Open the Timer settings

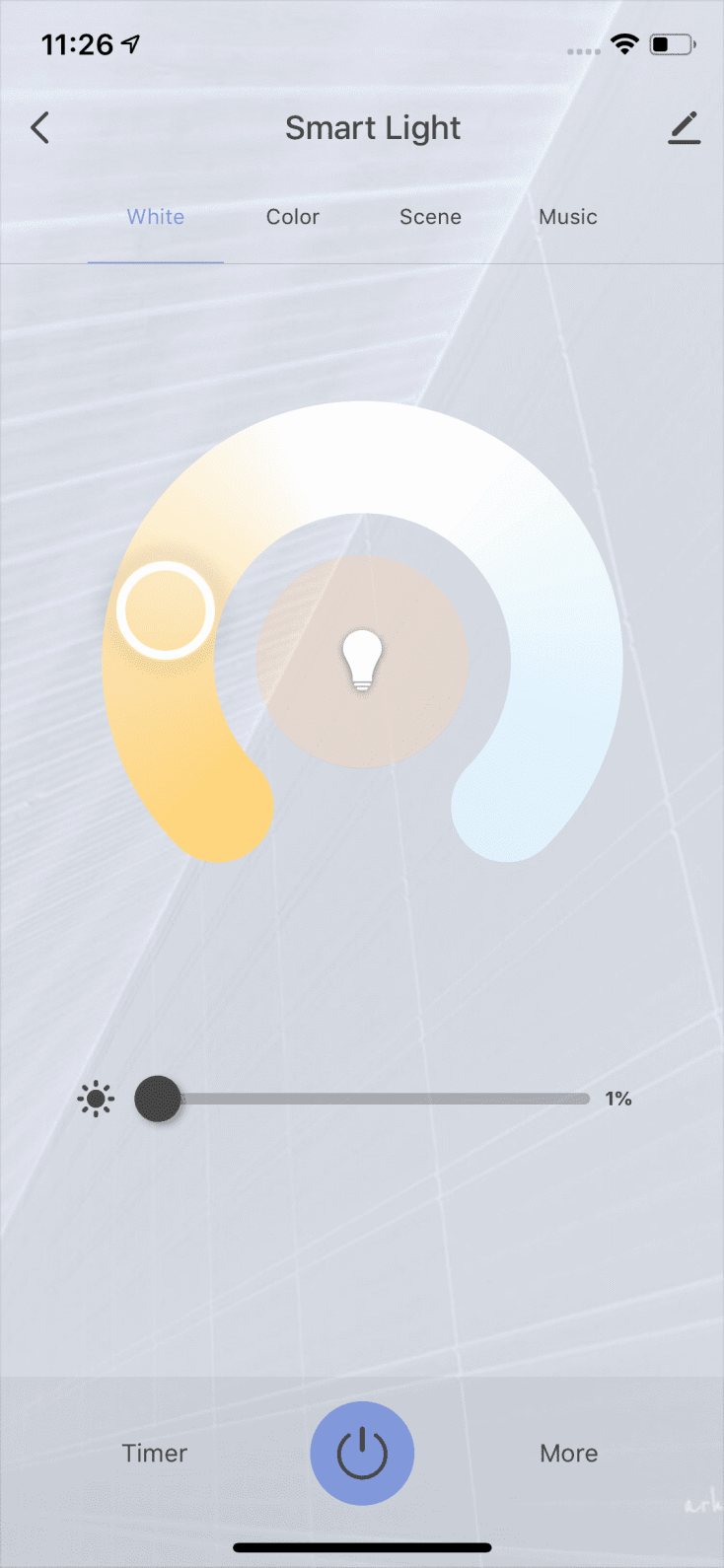click(x=155, y=1453)
